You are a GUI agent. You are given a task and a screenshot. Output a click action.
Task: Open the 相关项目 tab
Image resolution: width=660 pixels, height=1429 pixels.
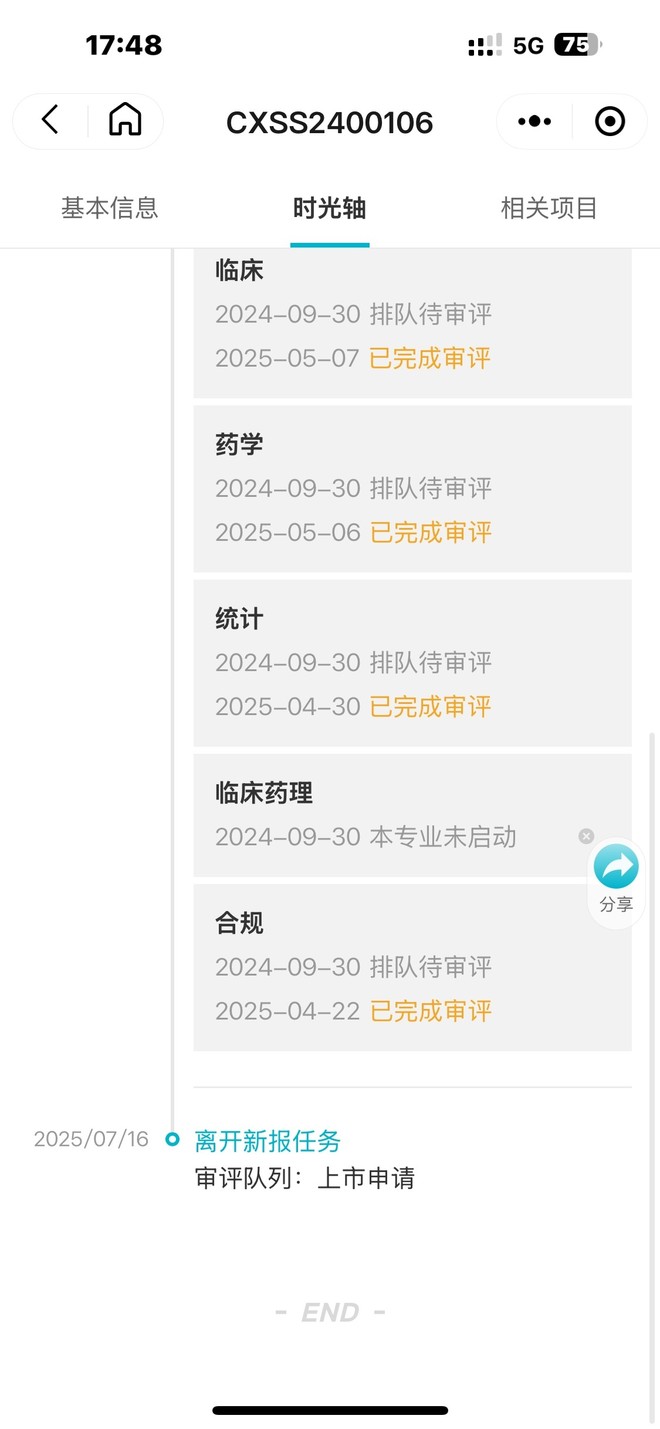(549, 208)
